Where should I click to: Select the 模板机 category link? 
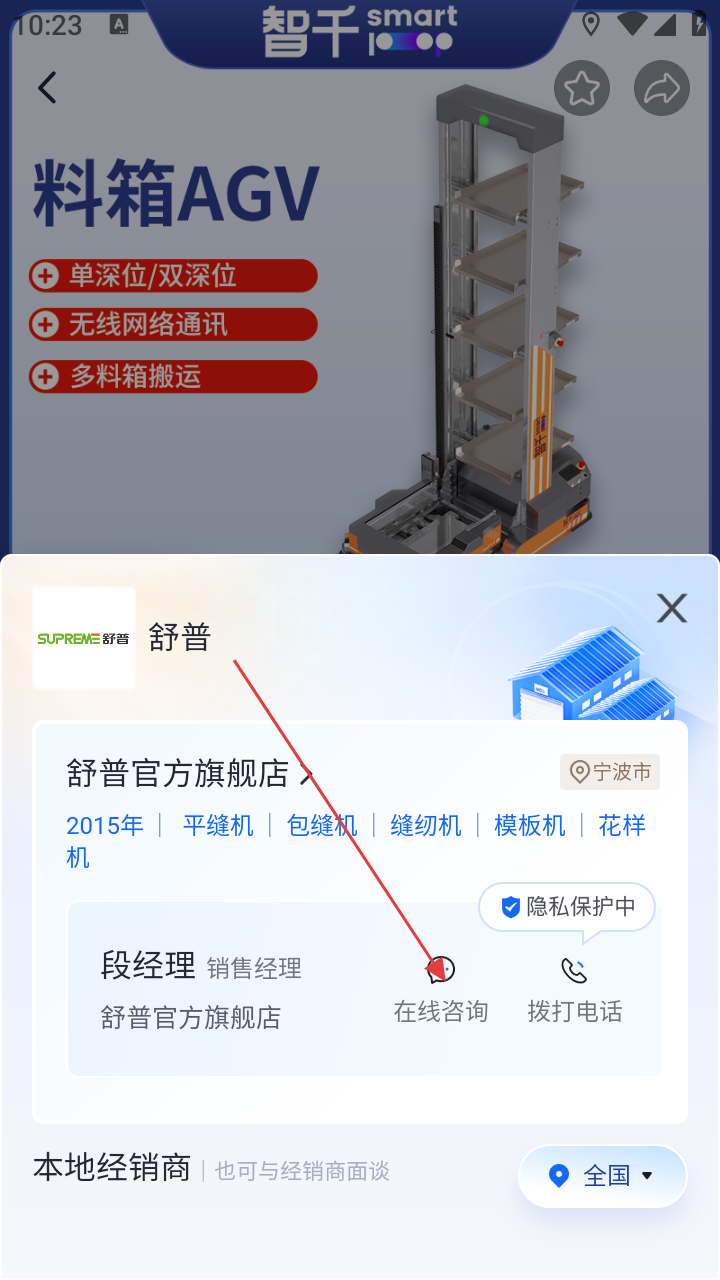[x=530, y=825]
